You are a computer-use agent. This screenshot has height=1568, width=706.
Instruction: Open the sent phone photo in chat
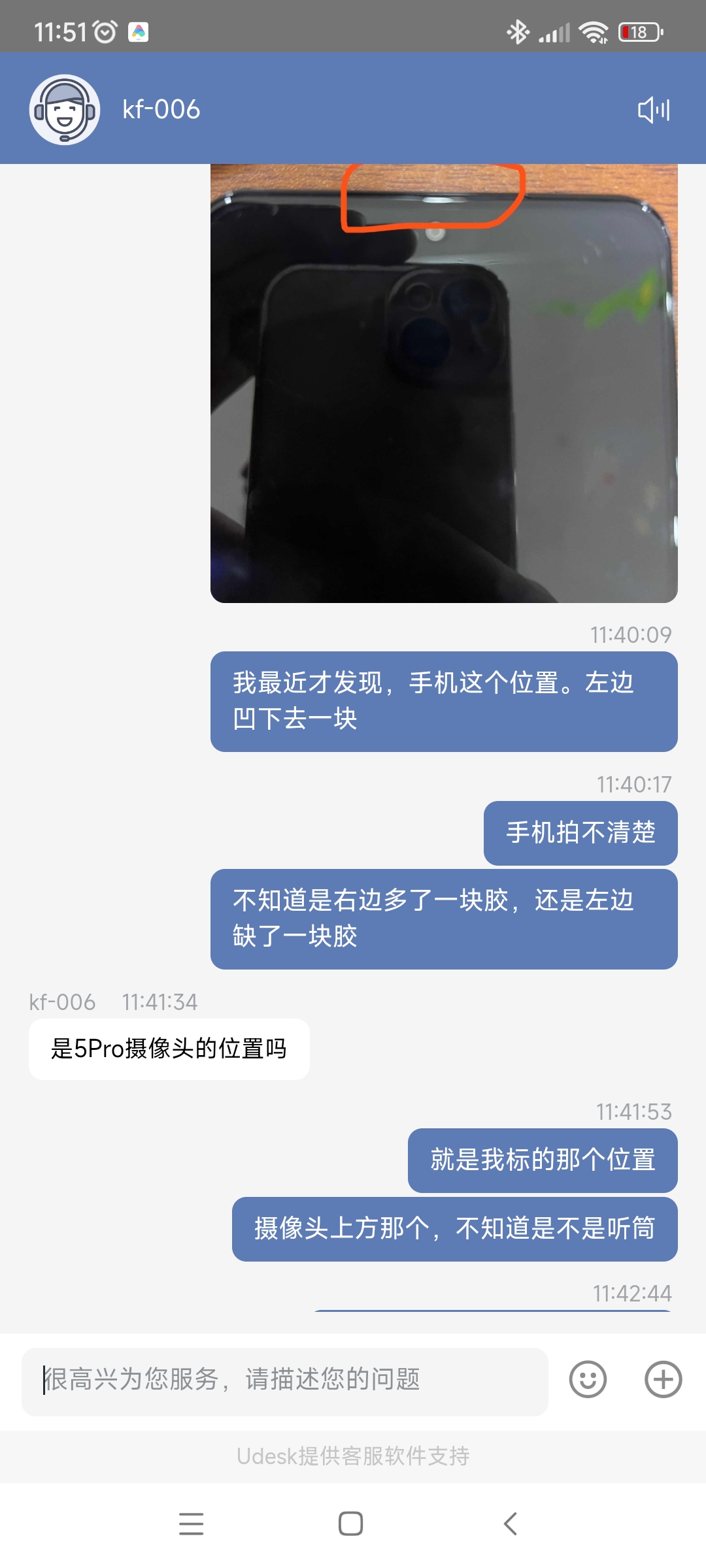[444, 384]
